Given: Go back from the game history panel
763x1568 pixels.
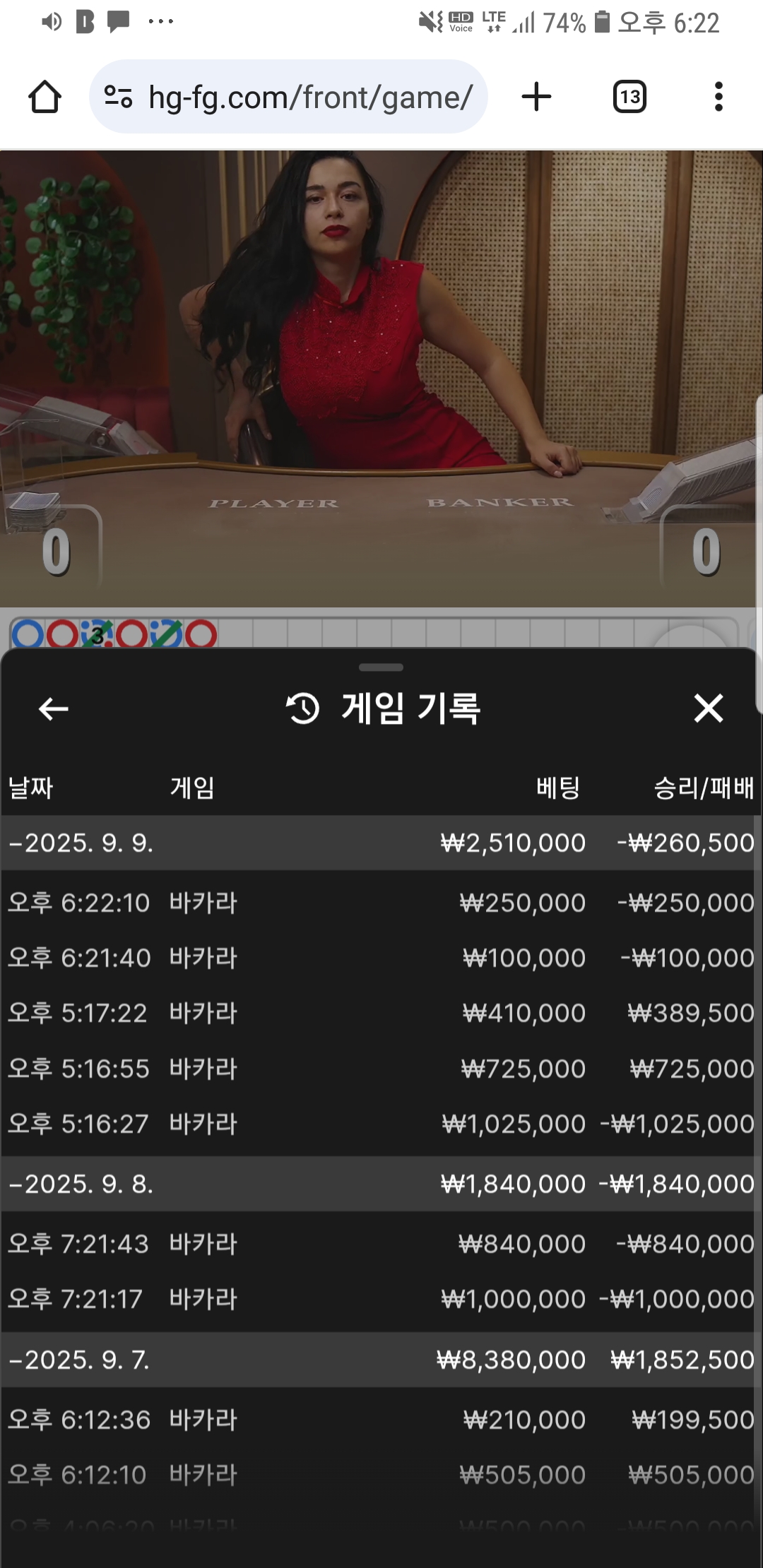Looking at the screenshot, I should pyautogui.click(x=54, y=708).
